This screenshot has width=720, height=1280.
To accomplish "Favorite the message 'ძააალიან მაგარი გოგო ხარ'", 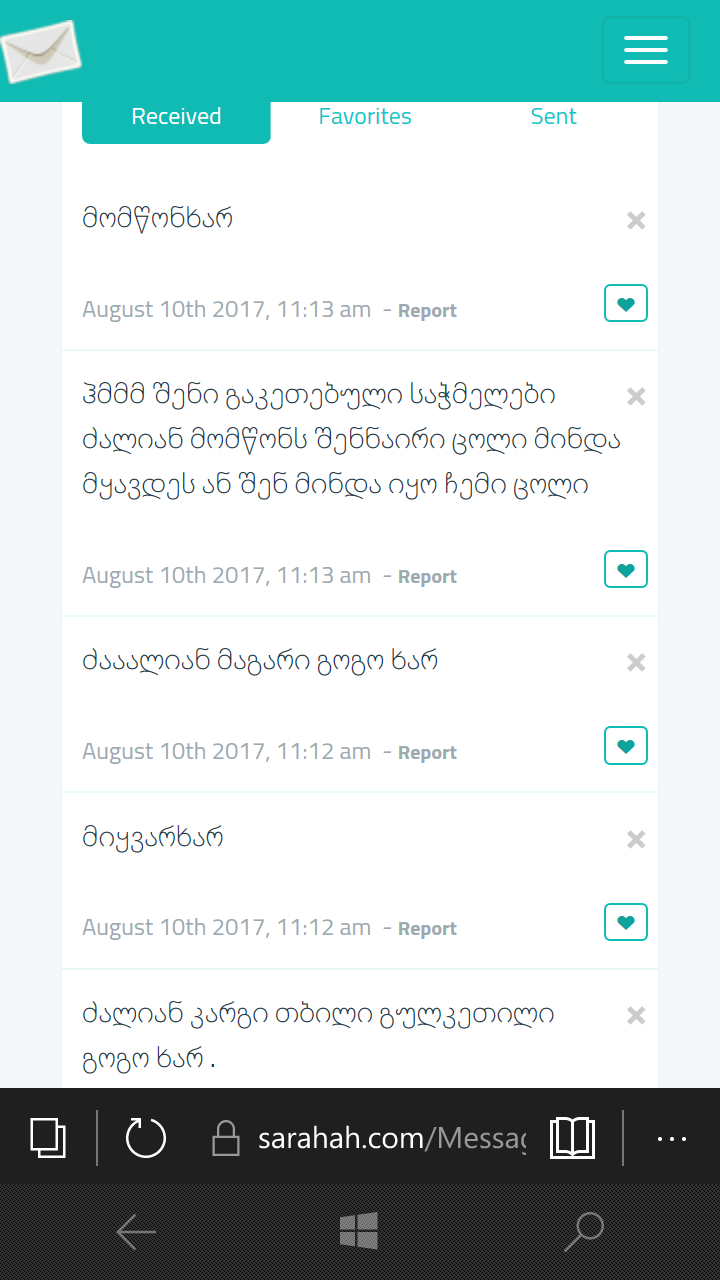I will [x=626, y=746].
